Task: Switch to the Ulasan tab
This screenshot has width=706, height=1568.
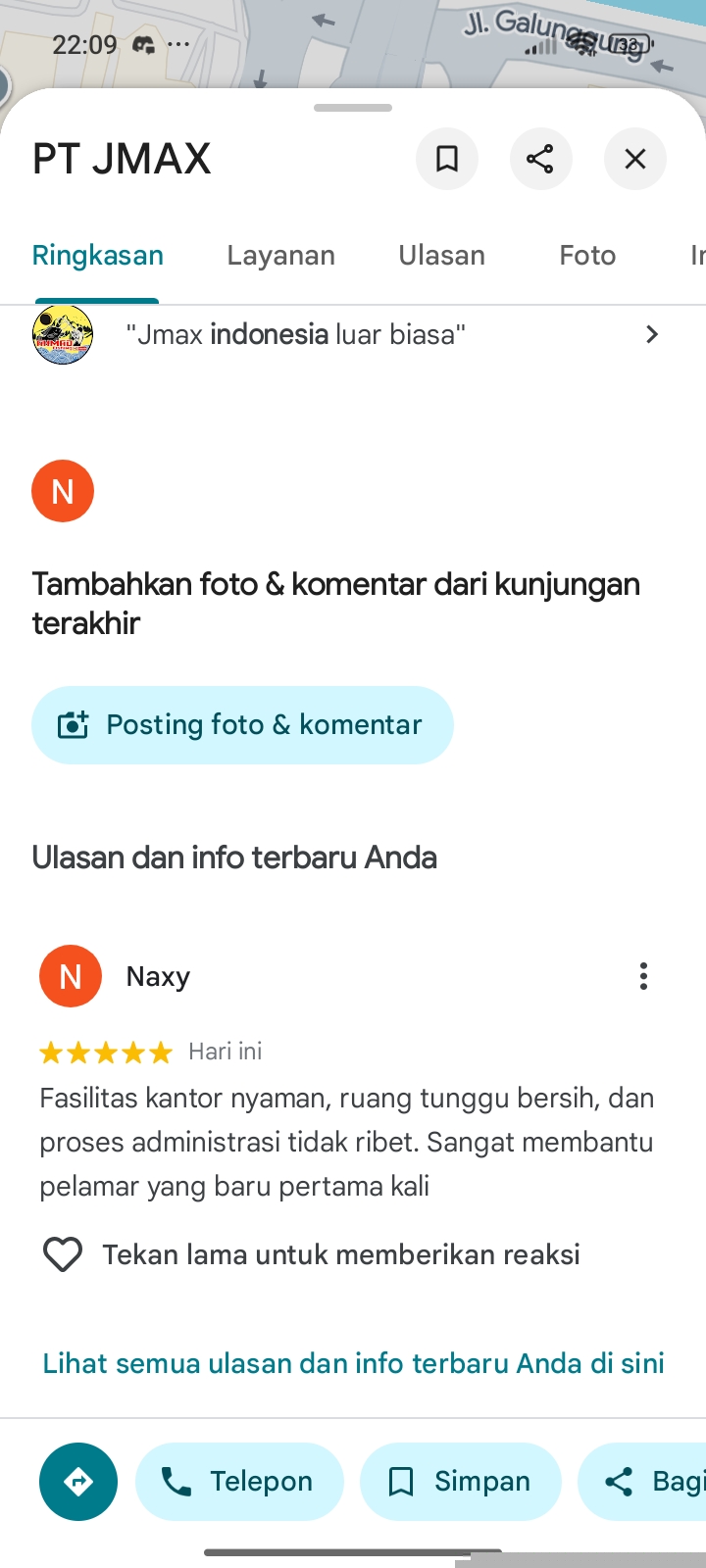Action: pyautogui.click(x=441, y=256)
